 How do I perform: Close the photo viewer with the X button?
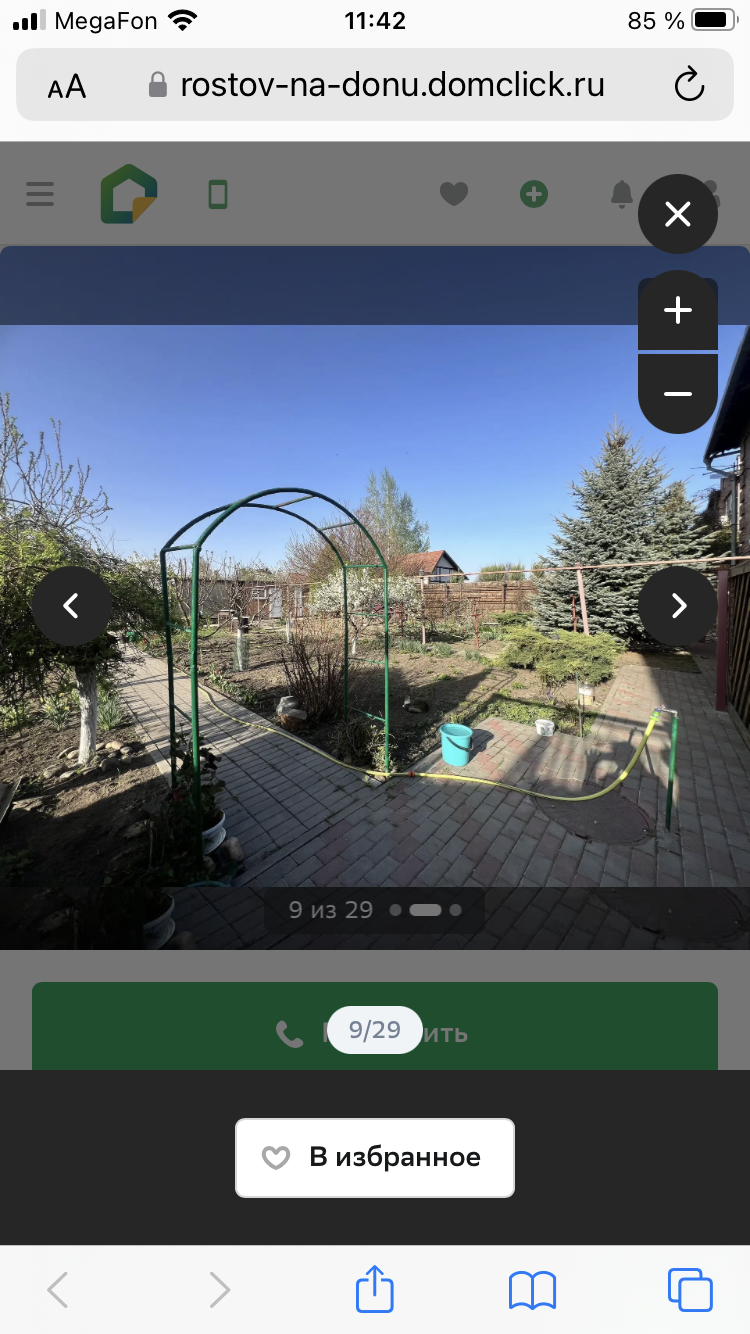pyautogui.click(x=678, y=214)
